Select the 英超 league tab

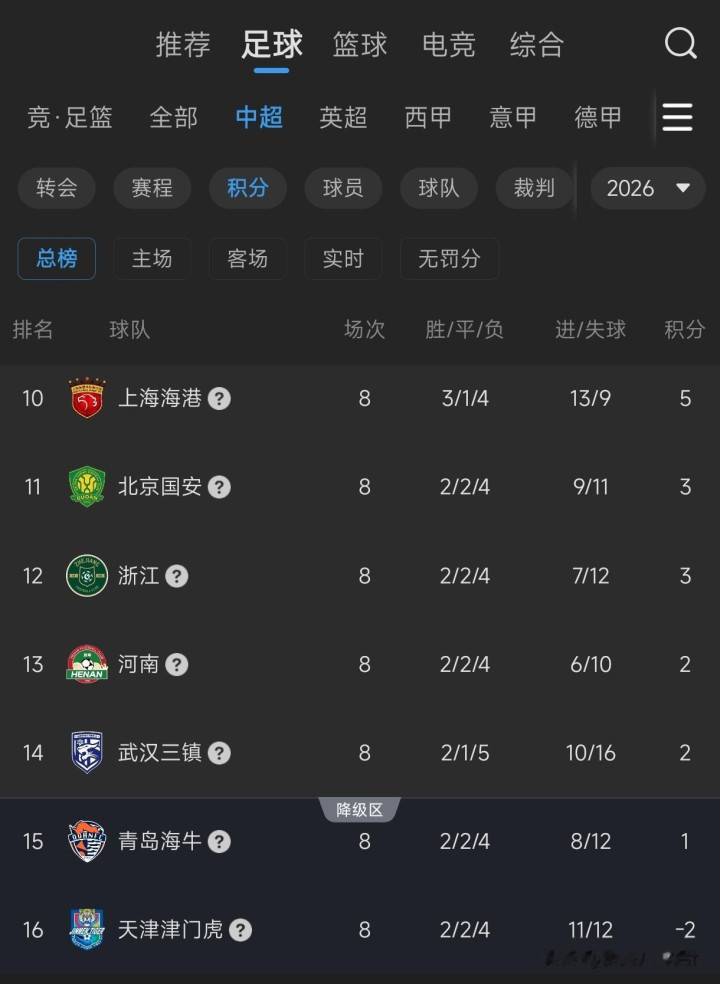[343, 117]
